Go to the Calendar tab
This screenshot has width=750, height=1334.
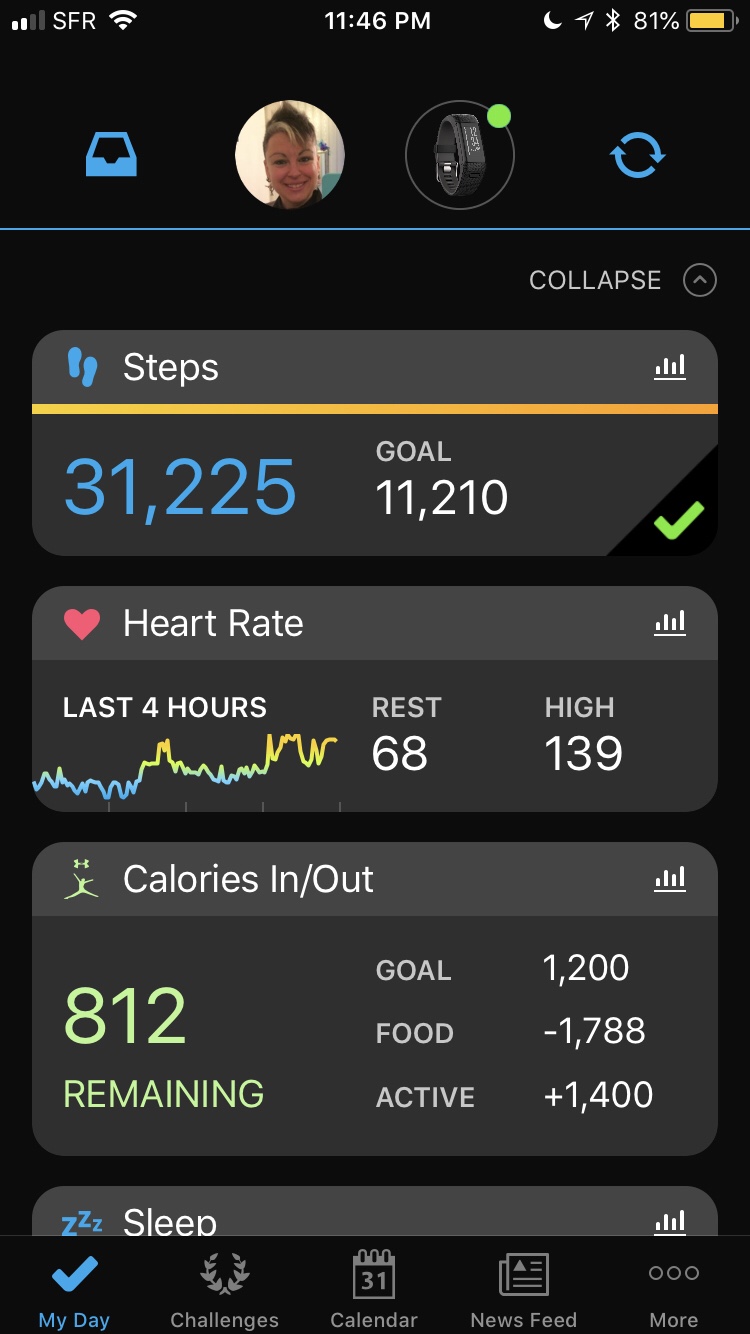[x=374, y=1290]
